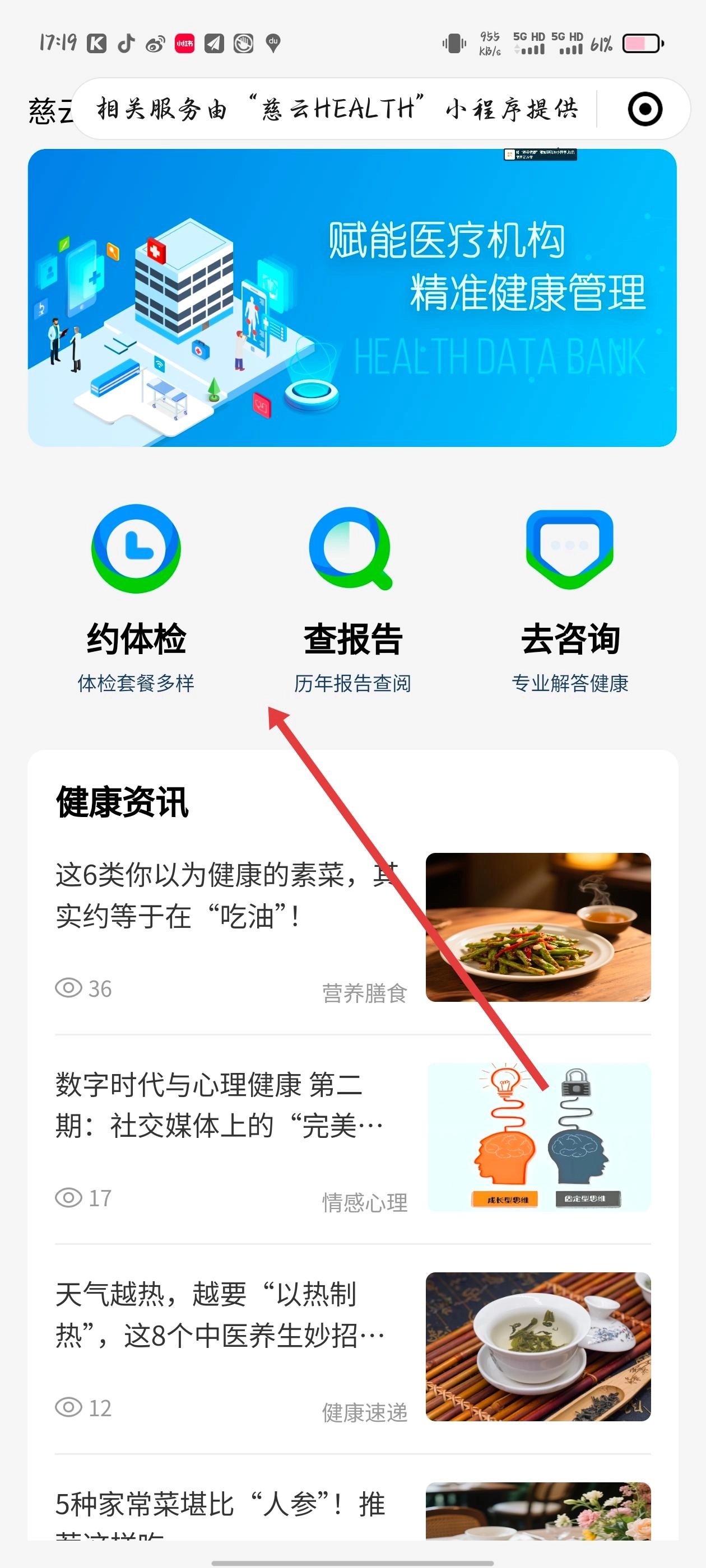This screenshot has height=1568, width=706.
Task: Open 去咨询 health consultation
Action: tap(569, 598)
